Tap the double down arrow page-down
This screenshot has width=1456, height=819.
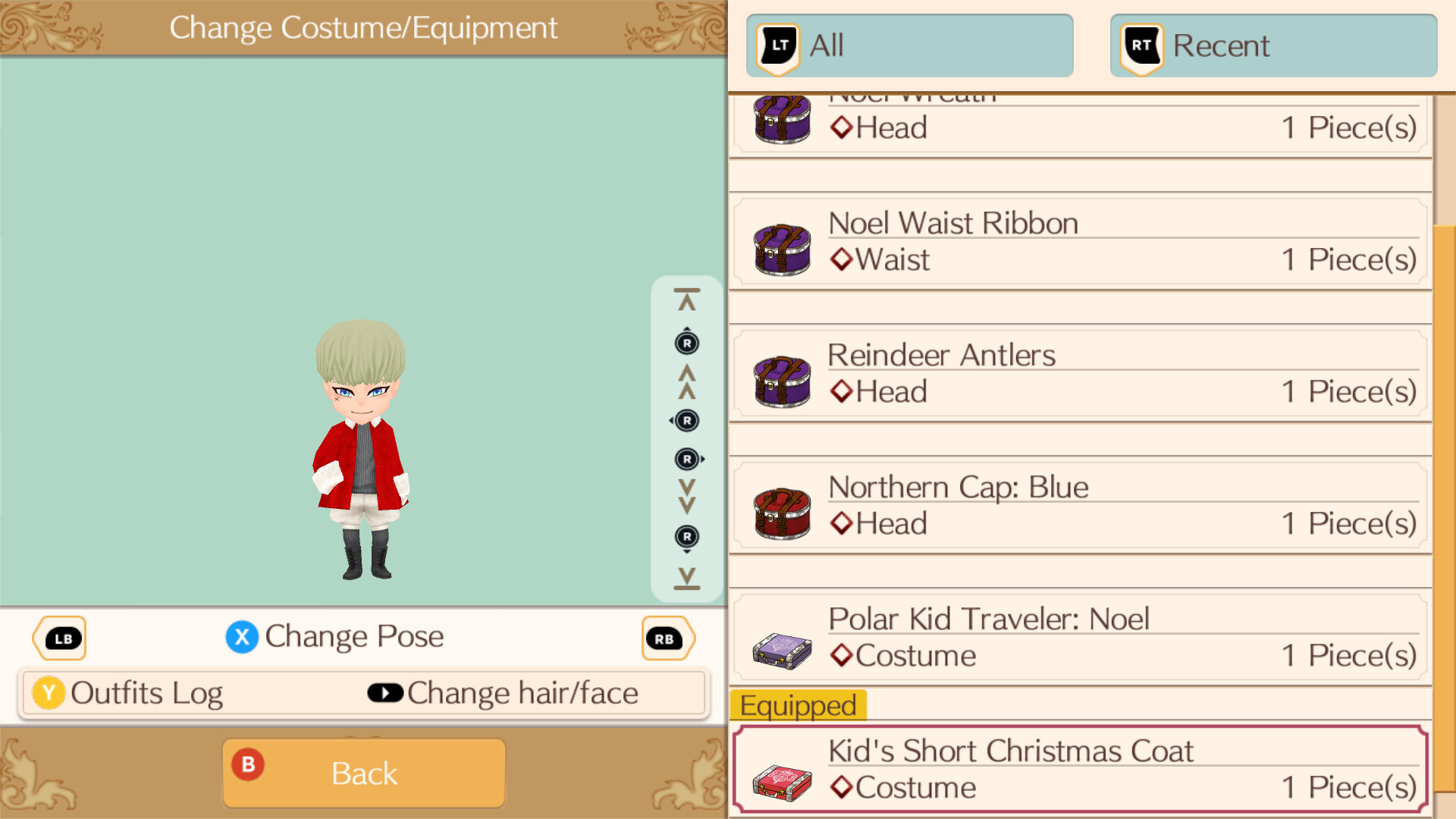(x=687, y=497)
